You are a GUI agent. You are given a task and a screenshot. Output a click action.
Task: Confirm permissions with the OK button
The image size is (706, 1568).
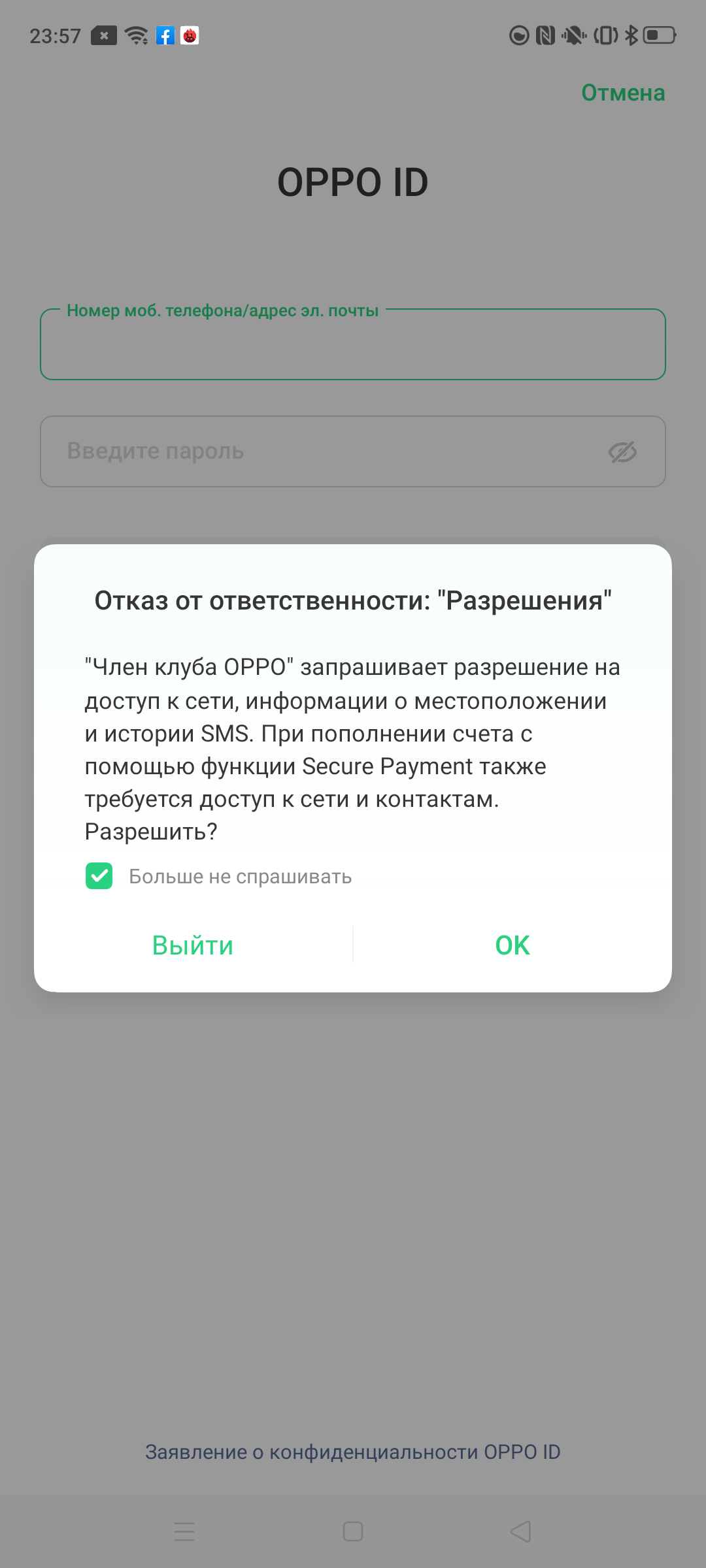tap(513, 945)
